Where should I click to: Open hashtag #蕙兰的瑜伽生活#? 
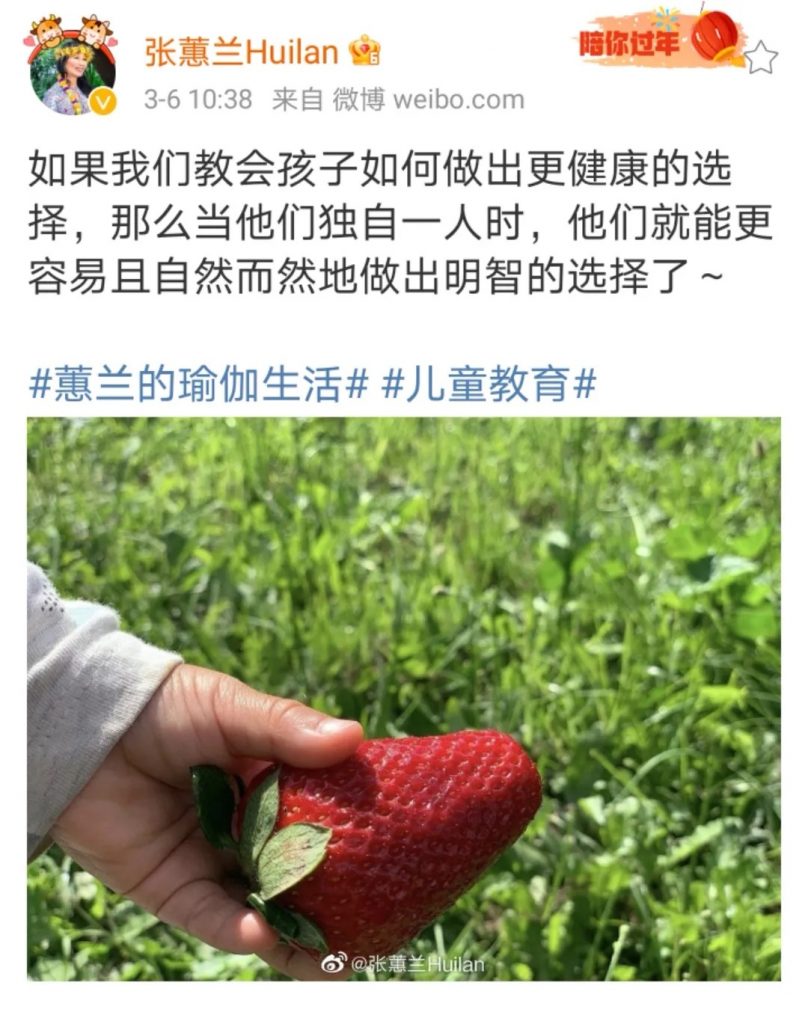click(x=199, y=384)
